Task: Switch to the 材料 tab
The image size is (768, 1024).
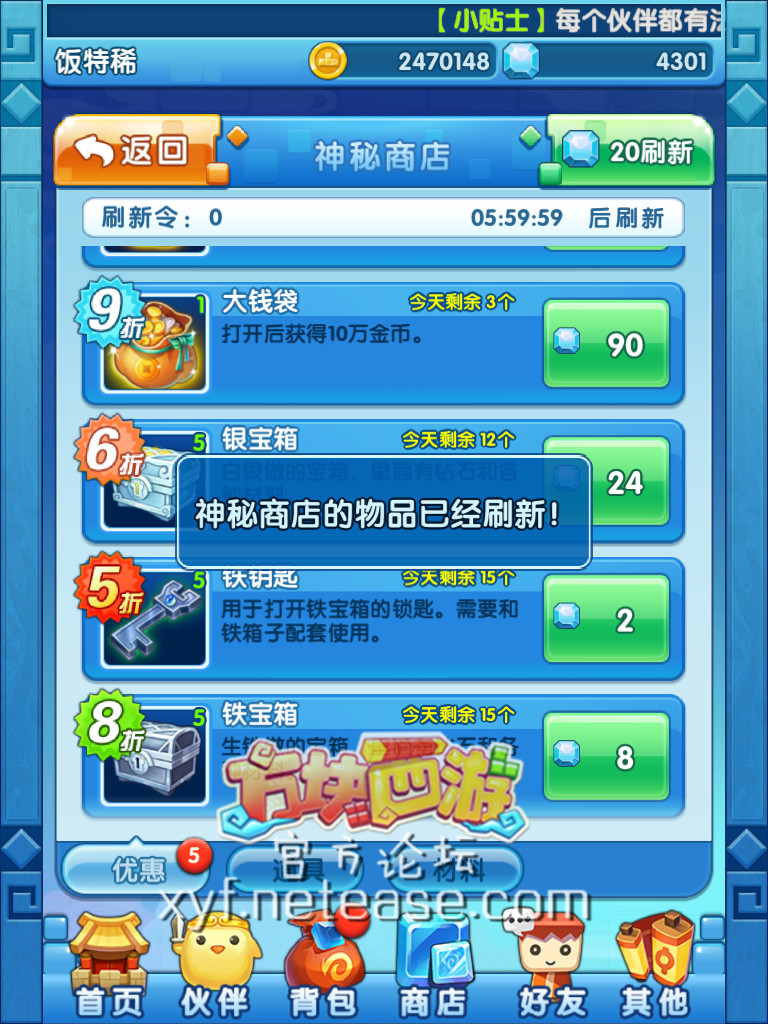Action: click(x=455, y=869)
